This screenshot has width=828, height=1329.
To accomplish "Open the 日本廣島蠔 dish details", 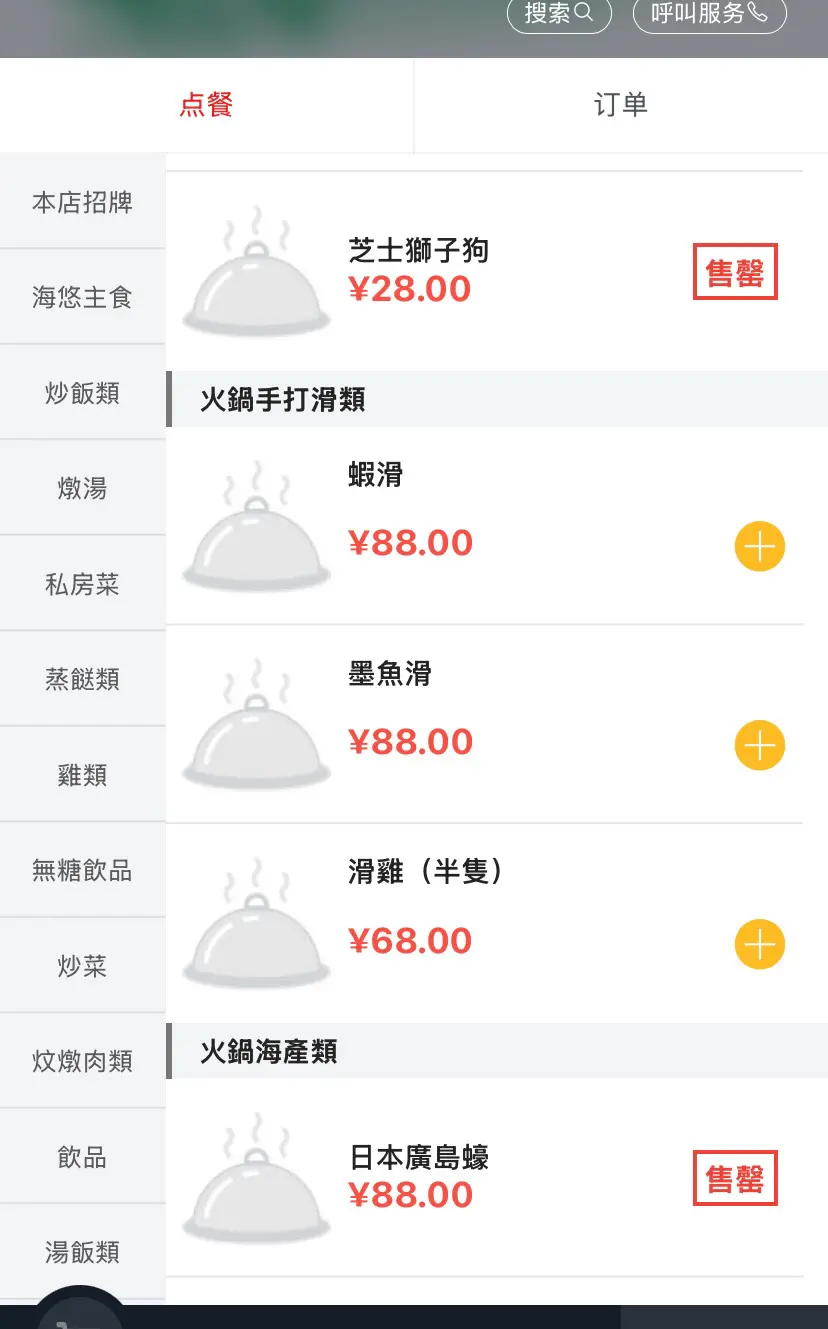I will [418, 1158].
